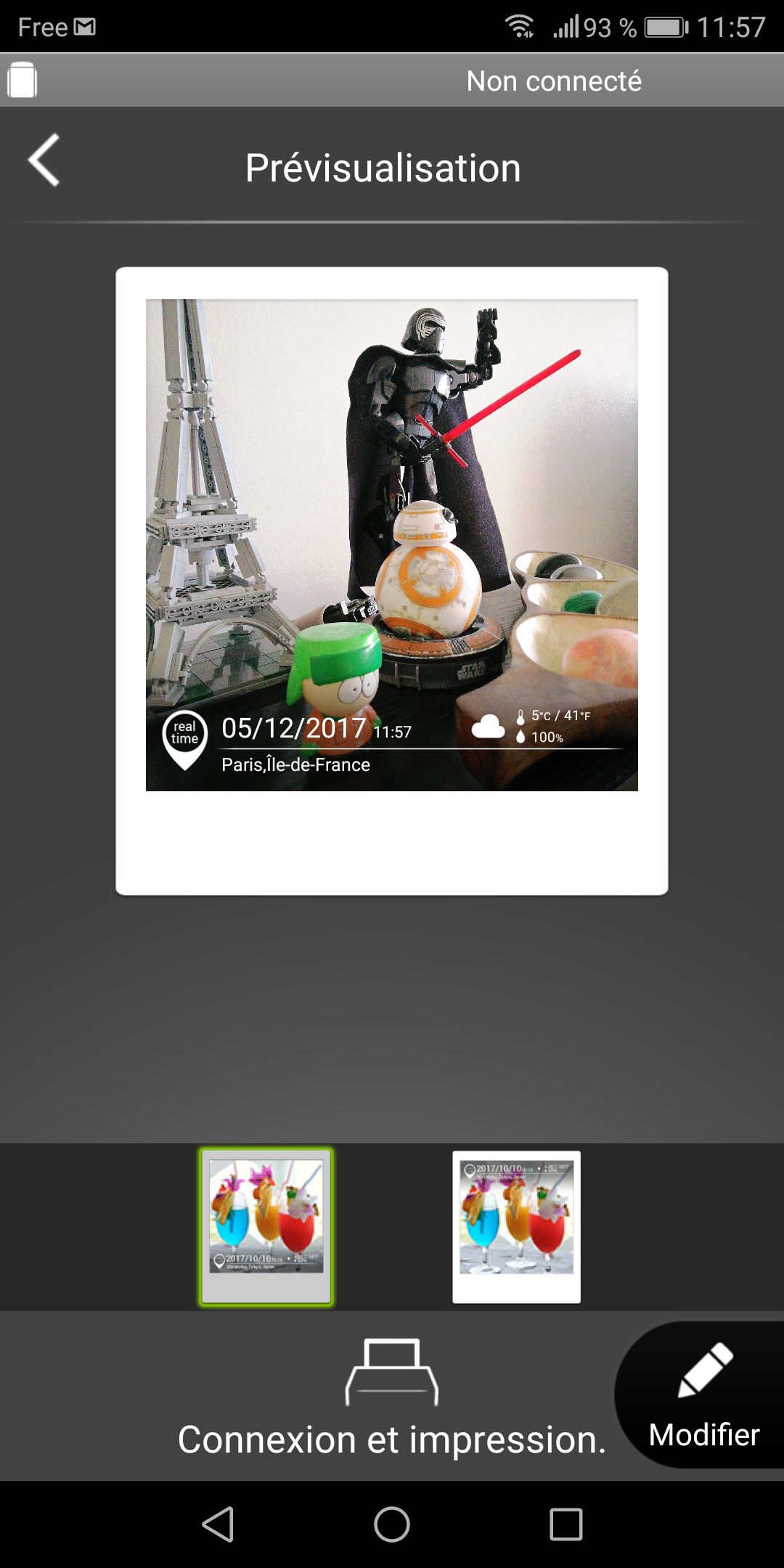Select the highlighted bottom-caption template thumbnail
This screenshot has width=784, height=1568.
[266, 1227]
